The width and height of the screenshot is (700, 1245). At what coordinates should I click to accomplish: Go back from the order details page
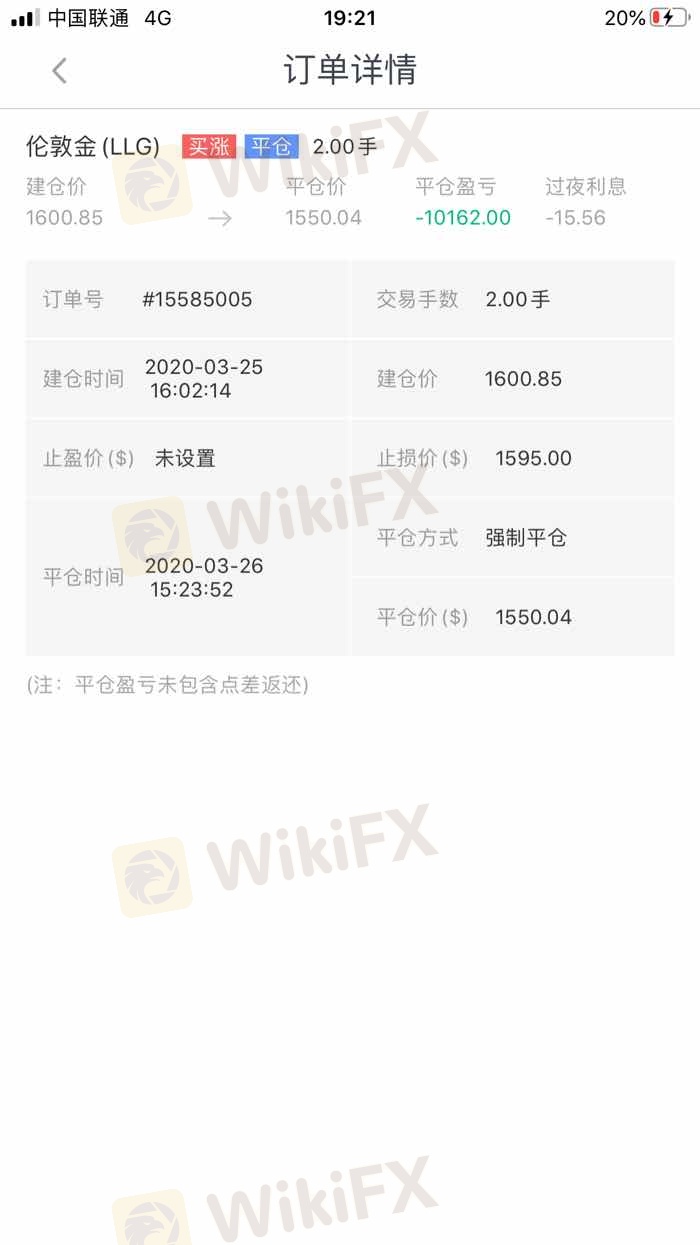pos(59,70)
